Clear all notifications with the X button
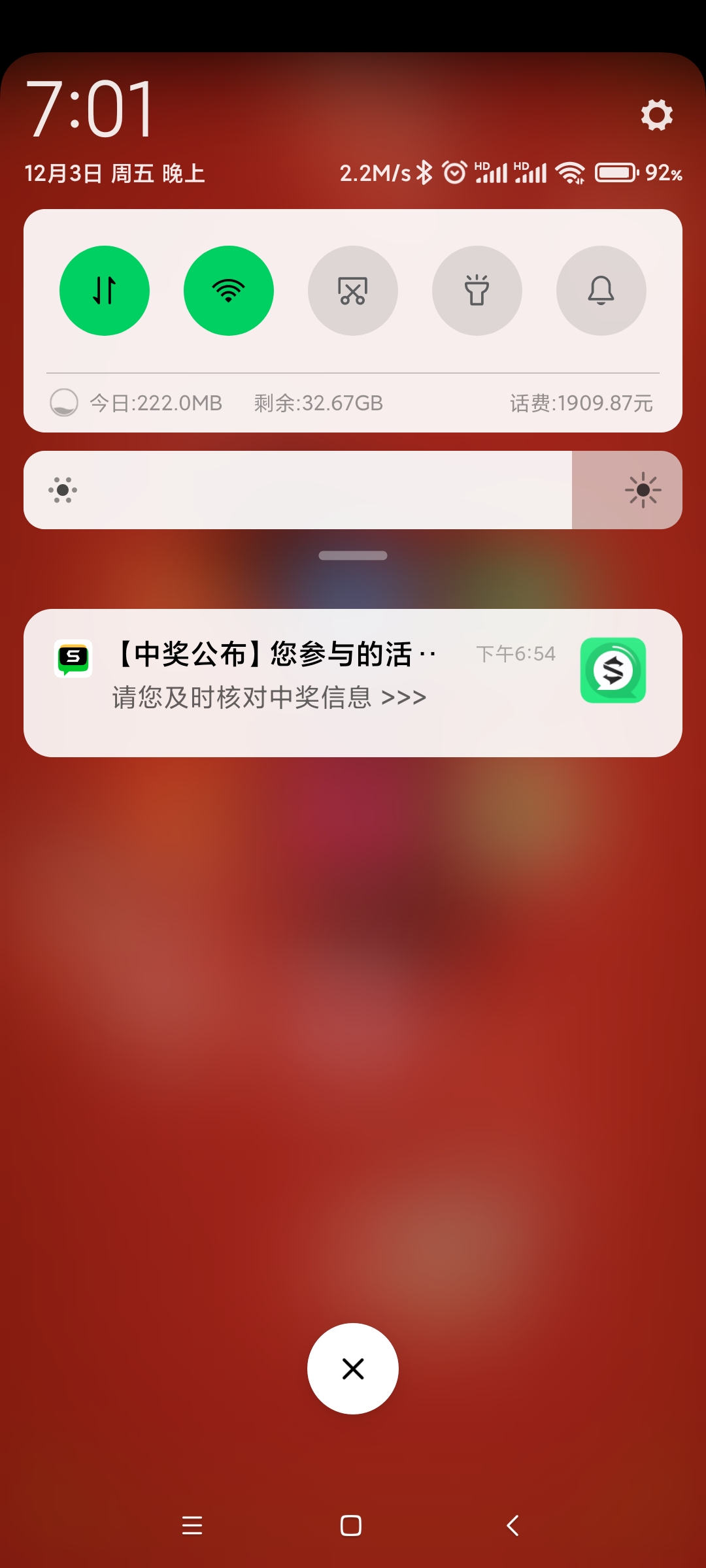Viewport: 706px width, 1568px height. 353,1369
